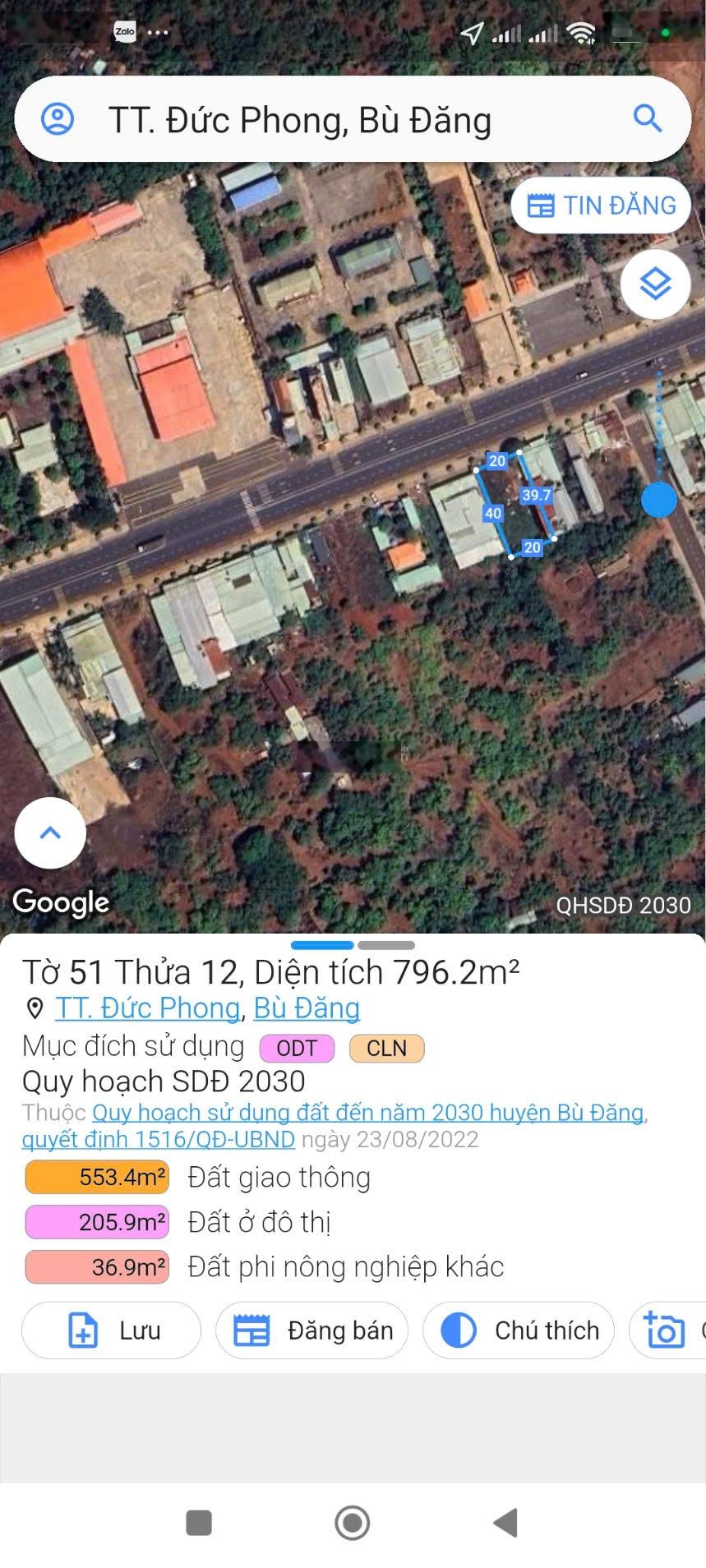Image resolution: width=706 pixels, height=1568 pixels.
Task: Toggle the CLN land-use tag
Action: (x=385, y=1047)
